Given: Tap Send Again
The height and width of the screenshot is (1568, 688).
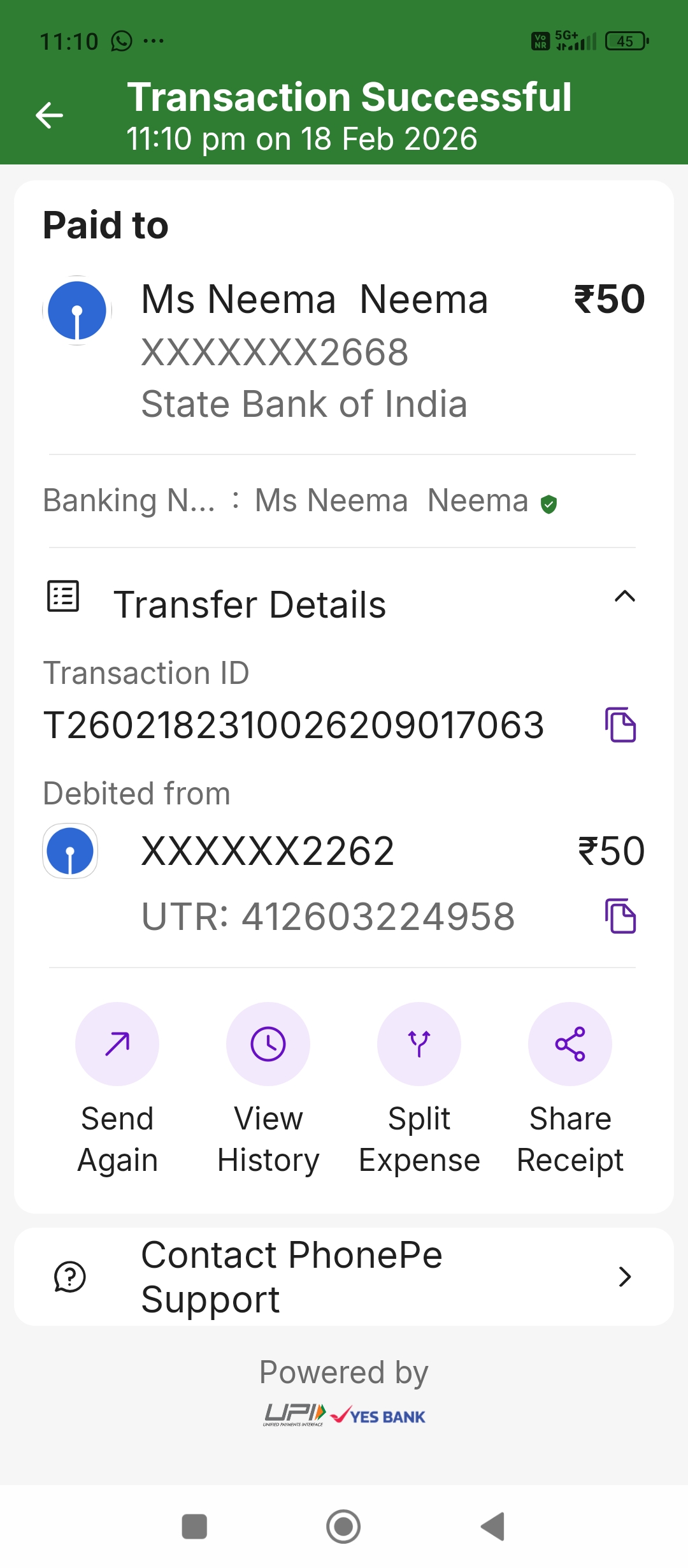Looking at the screenshot, I should 117,1044.
